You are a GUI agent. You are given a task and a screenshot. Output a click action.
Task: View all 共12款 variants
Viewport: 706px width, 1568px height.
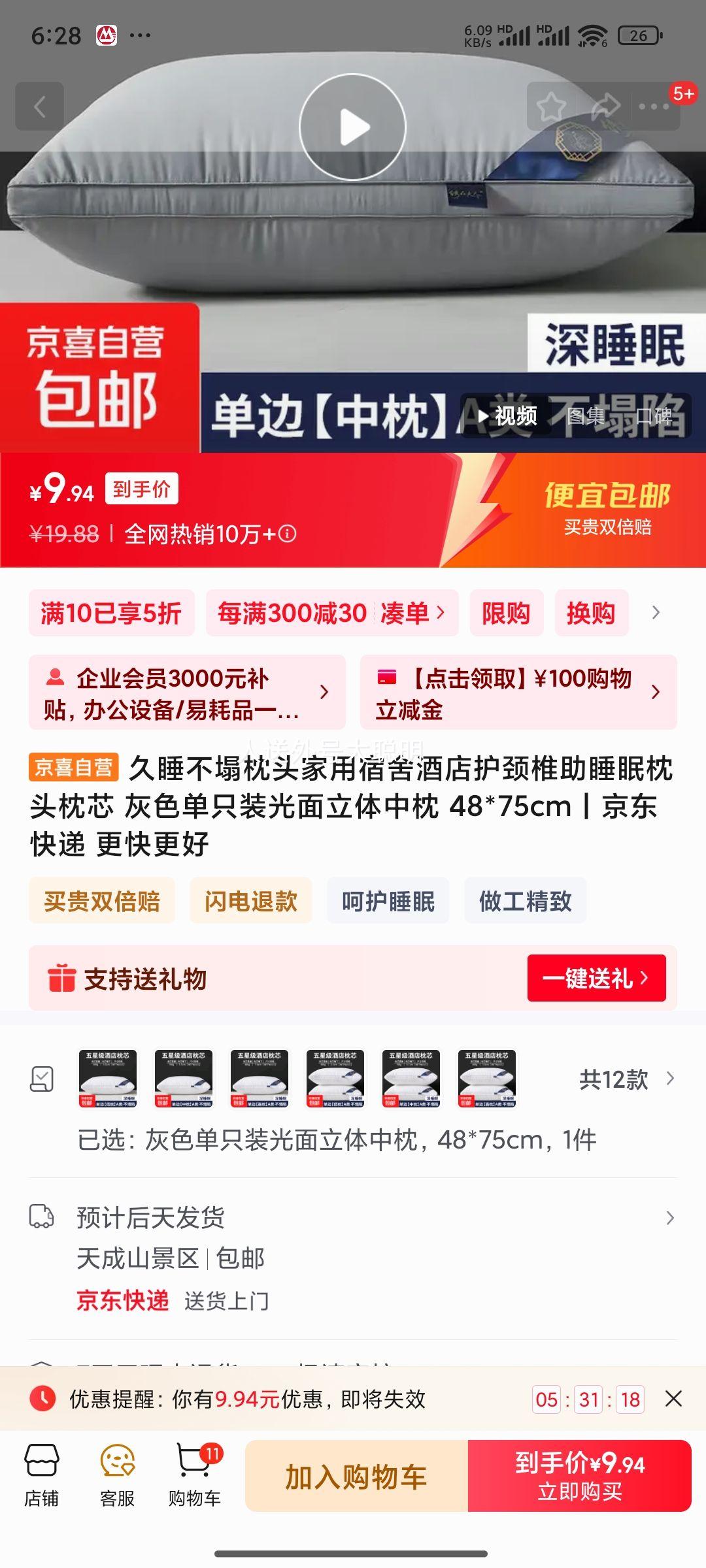(626, 1079)
